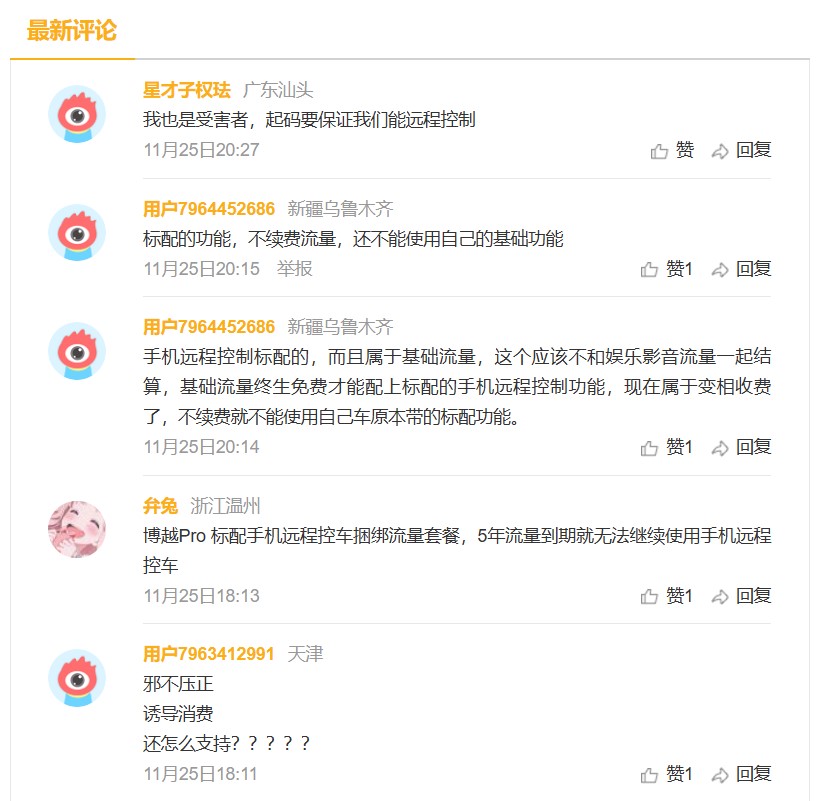Open 弁兔's profile name link
The image size is (817, 801).
click(160, 506)
